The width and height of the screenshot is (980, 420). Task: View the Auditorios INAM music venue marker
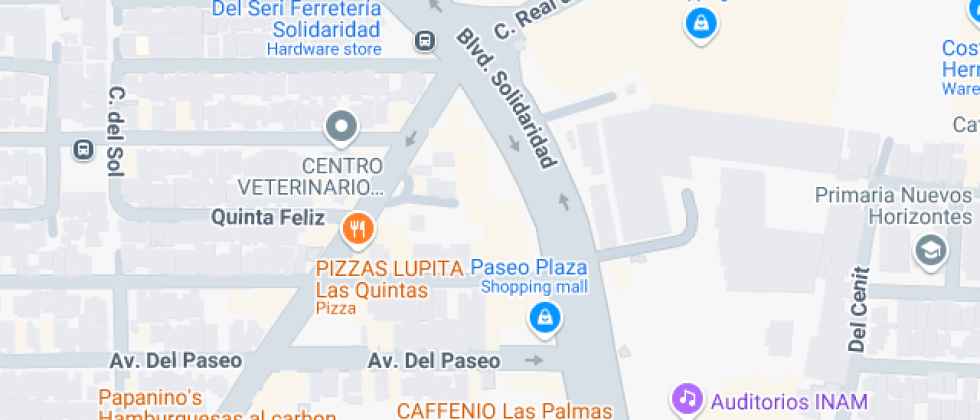686,399
